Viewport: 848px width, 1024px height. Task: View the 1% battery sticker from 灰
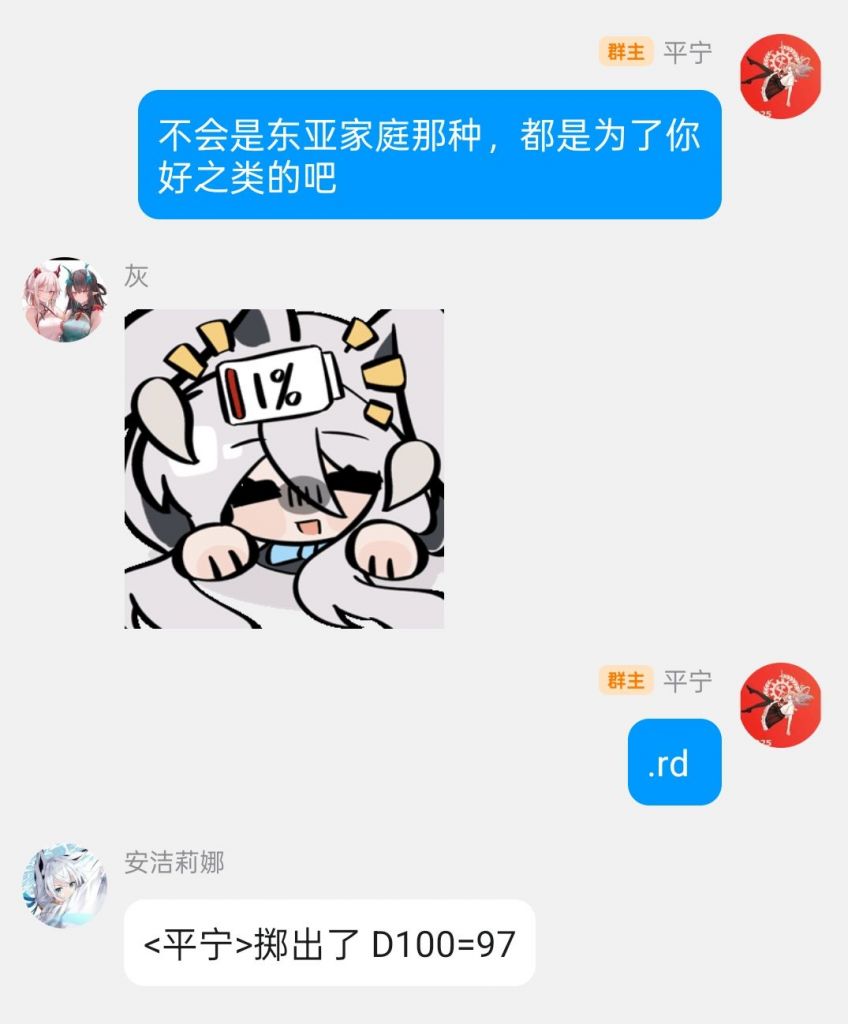(x=284, y=469)
